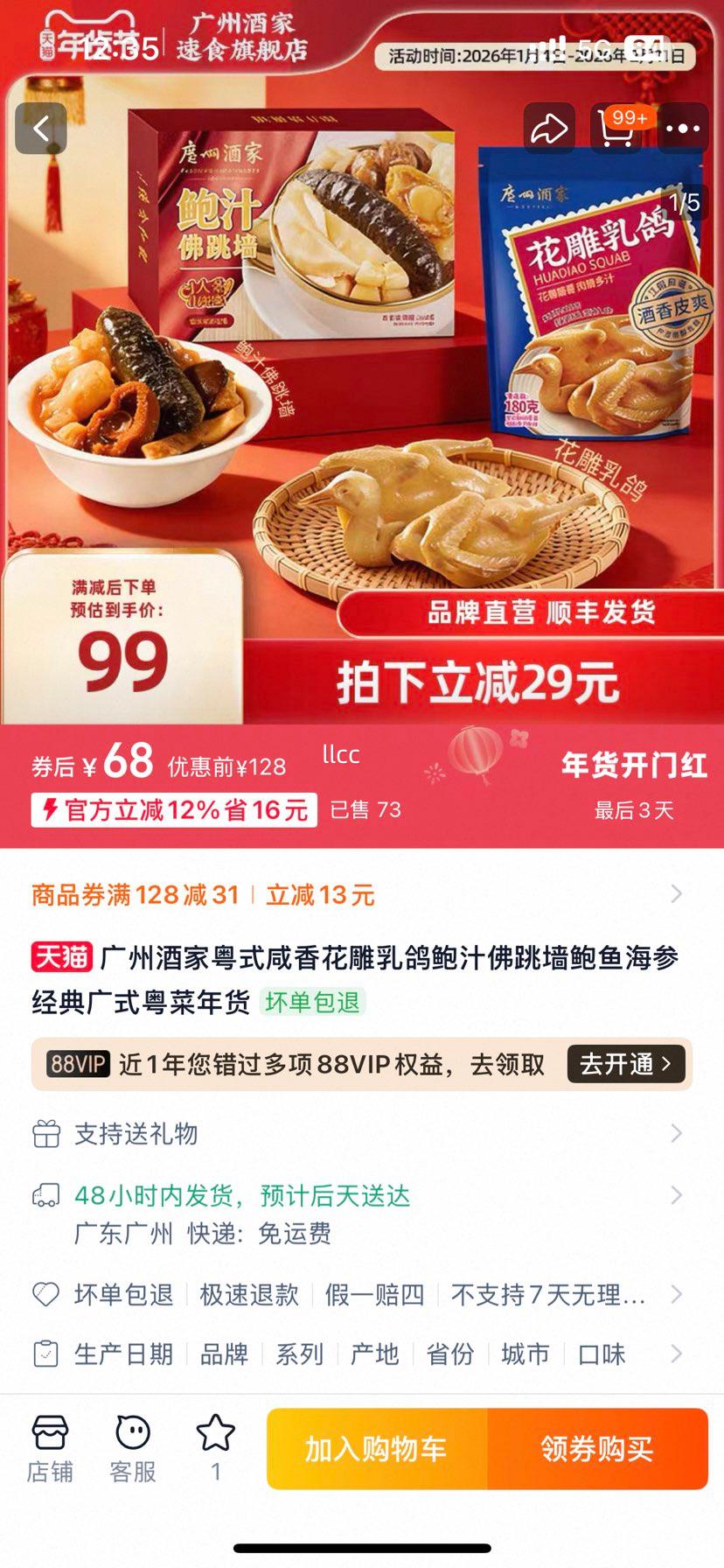Tap the three-dot more options icon
The width and height of the screenshot is (724, 1568).
click(x=683, y=128)
